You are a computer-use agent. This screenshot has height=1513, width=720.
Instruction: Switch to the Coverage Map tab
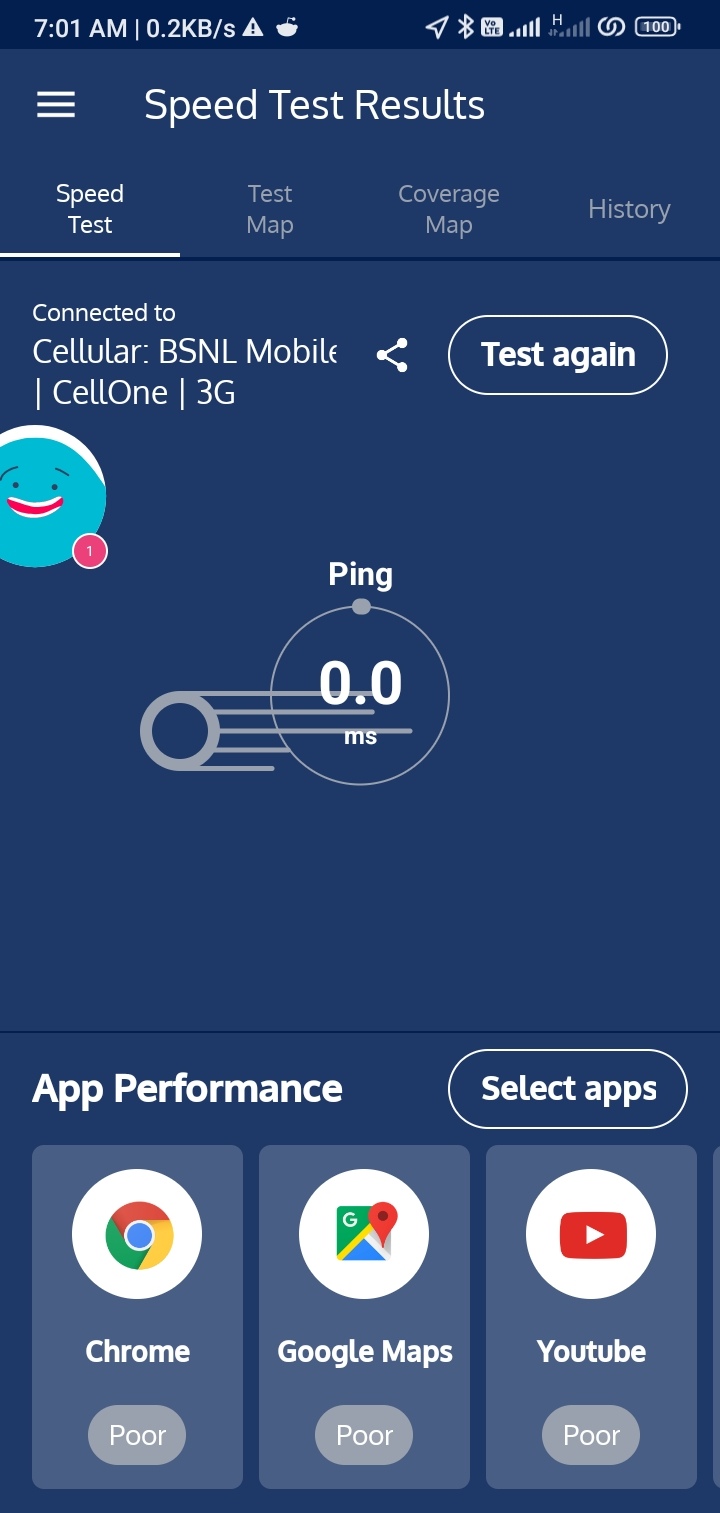click(448, 209)
